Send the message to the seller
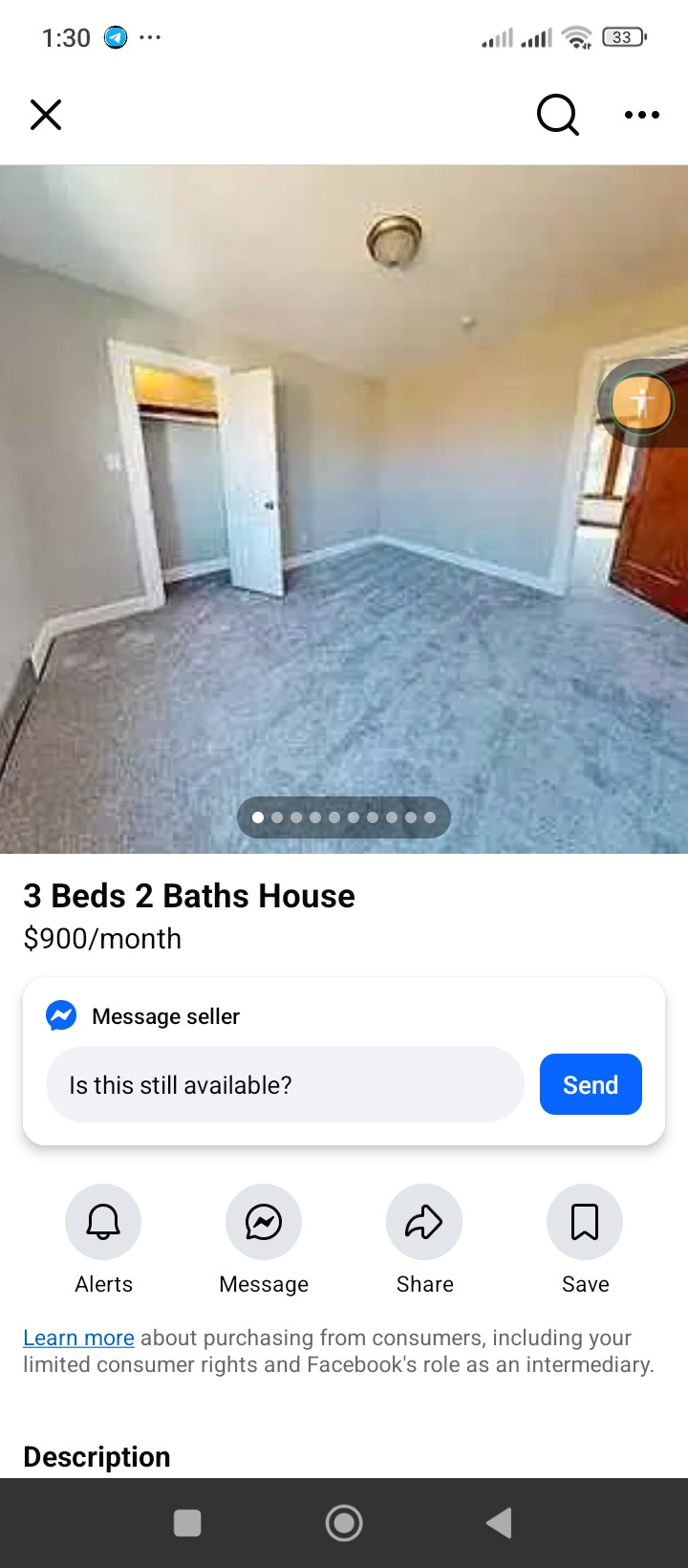This screenshot has width=688, height=1568. (x=590, y=1084)
